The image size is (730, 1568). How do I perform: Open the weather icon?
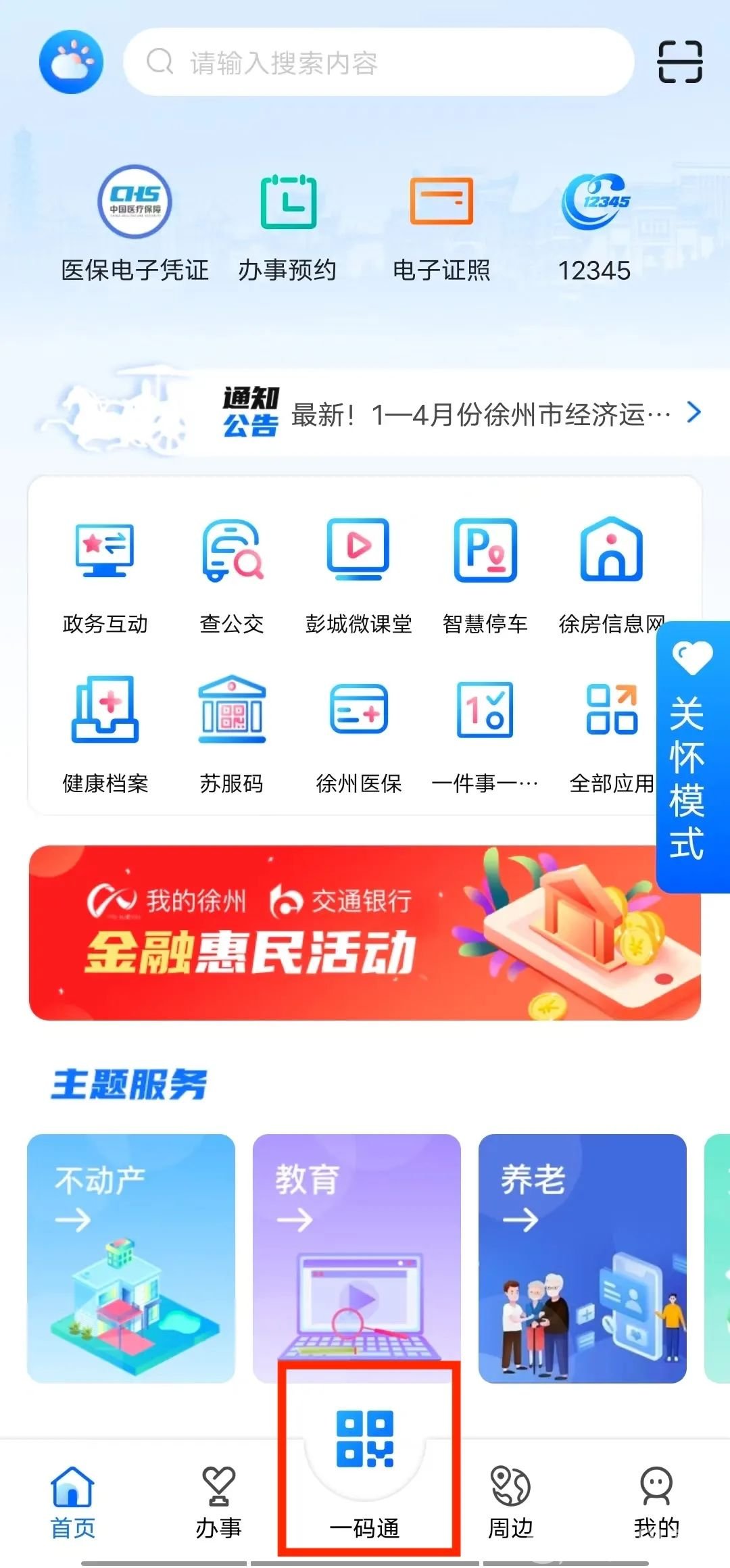pyautogui.click(x=71, y=62)
